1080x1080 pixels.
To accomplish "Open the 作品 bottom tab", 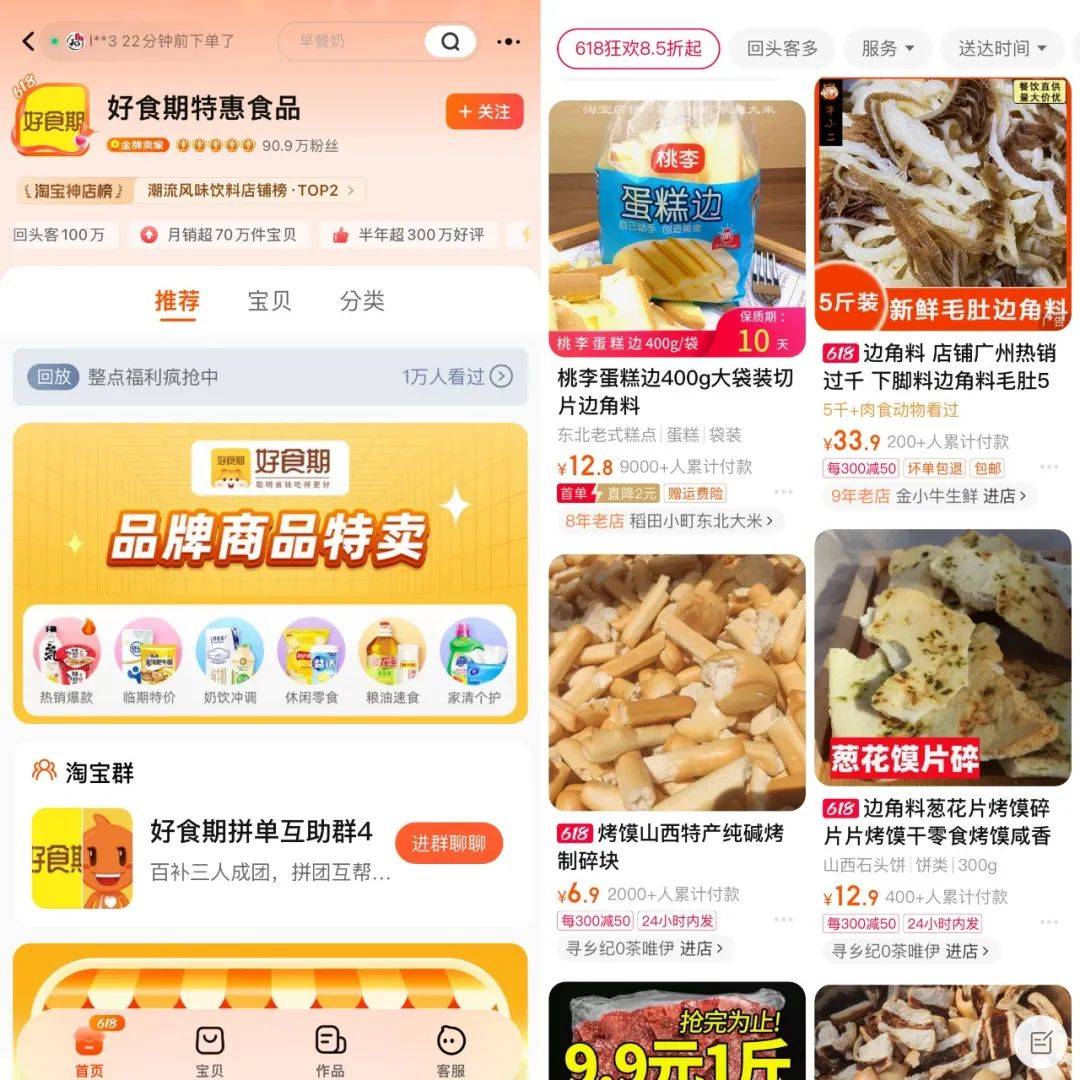I will tap(330, 1050).
